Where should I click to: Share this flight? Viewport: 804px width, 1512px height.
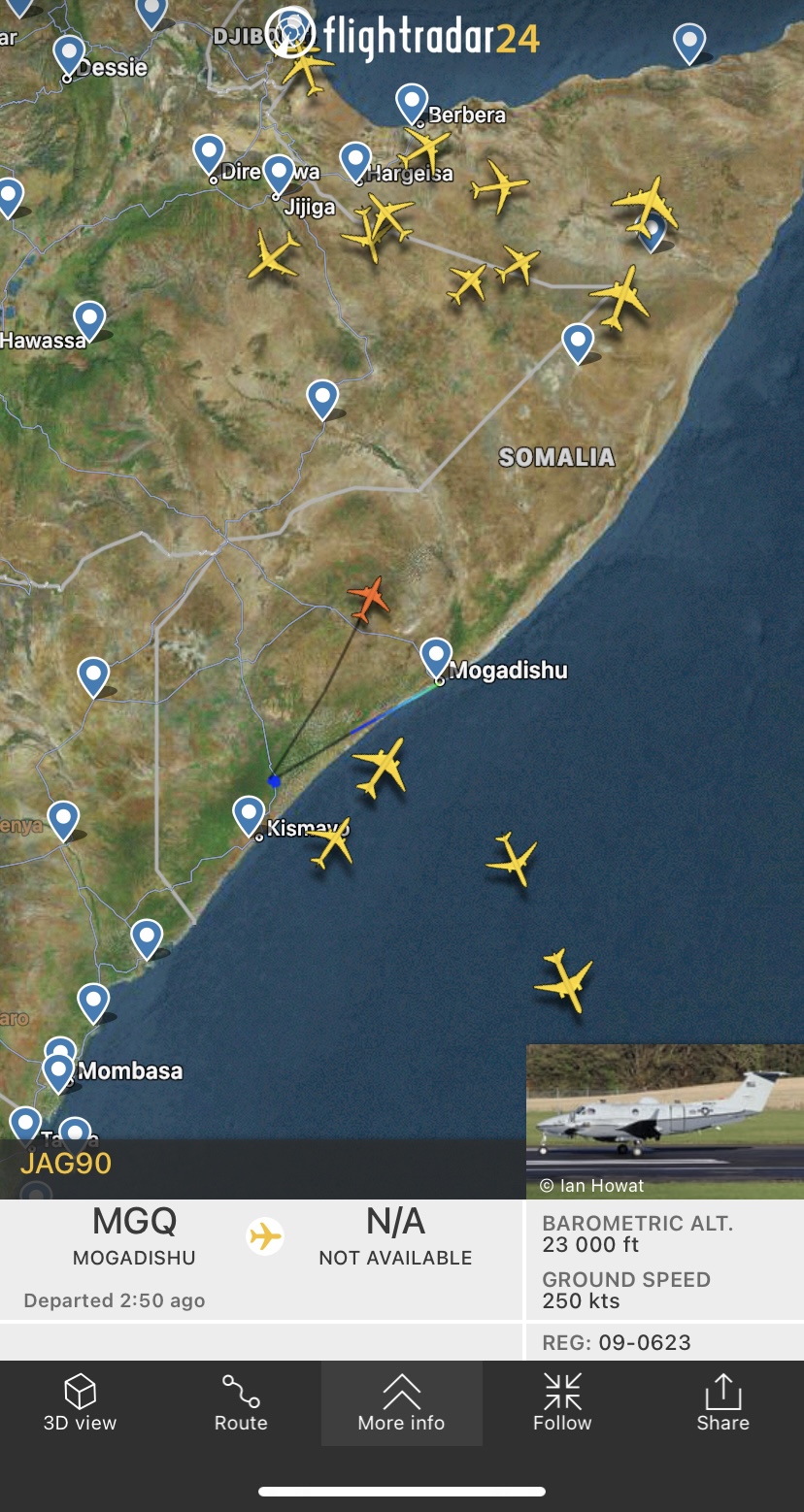[722, 1403]
